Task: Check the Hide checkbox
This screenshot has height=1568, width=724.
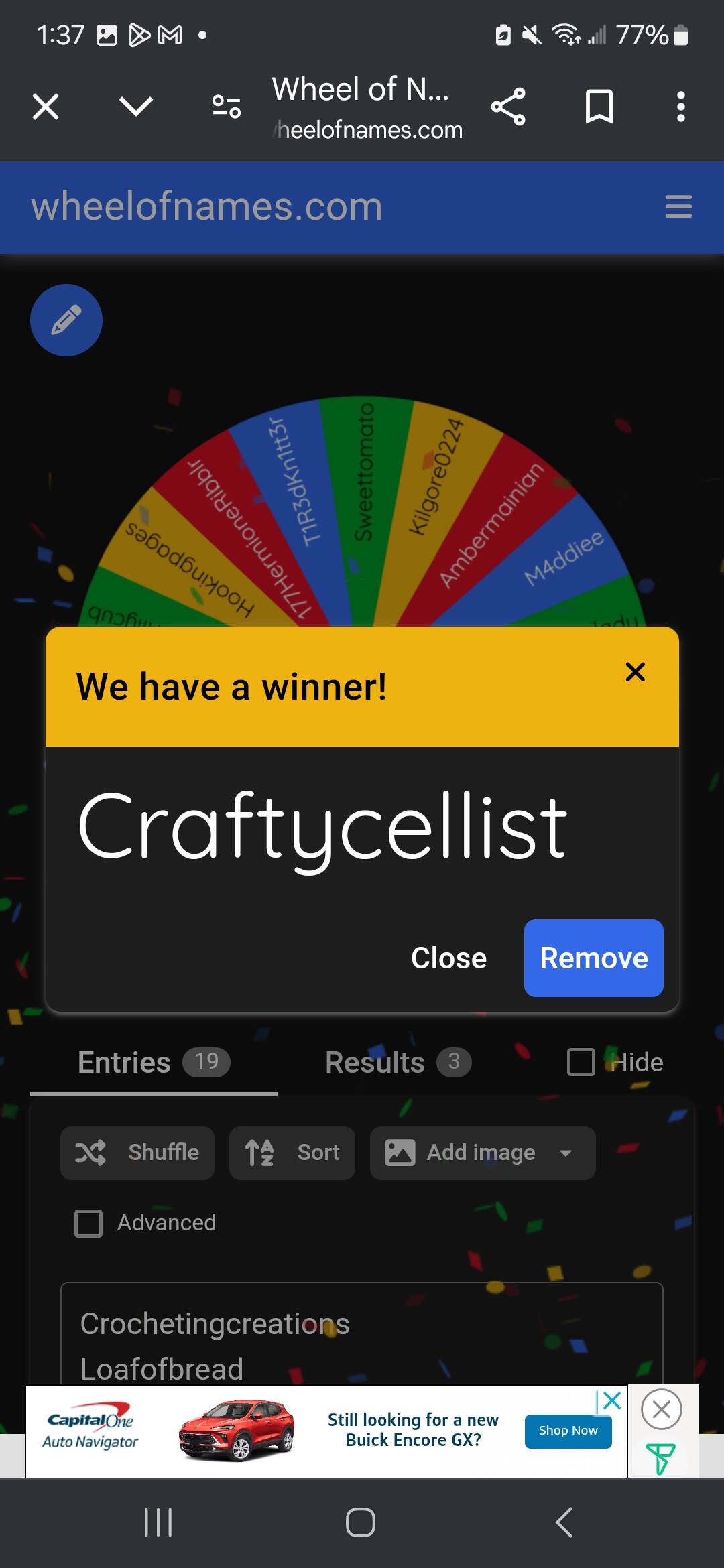Action: (x=581, y=1062)
